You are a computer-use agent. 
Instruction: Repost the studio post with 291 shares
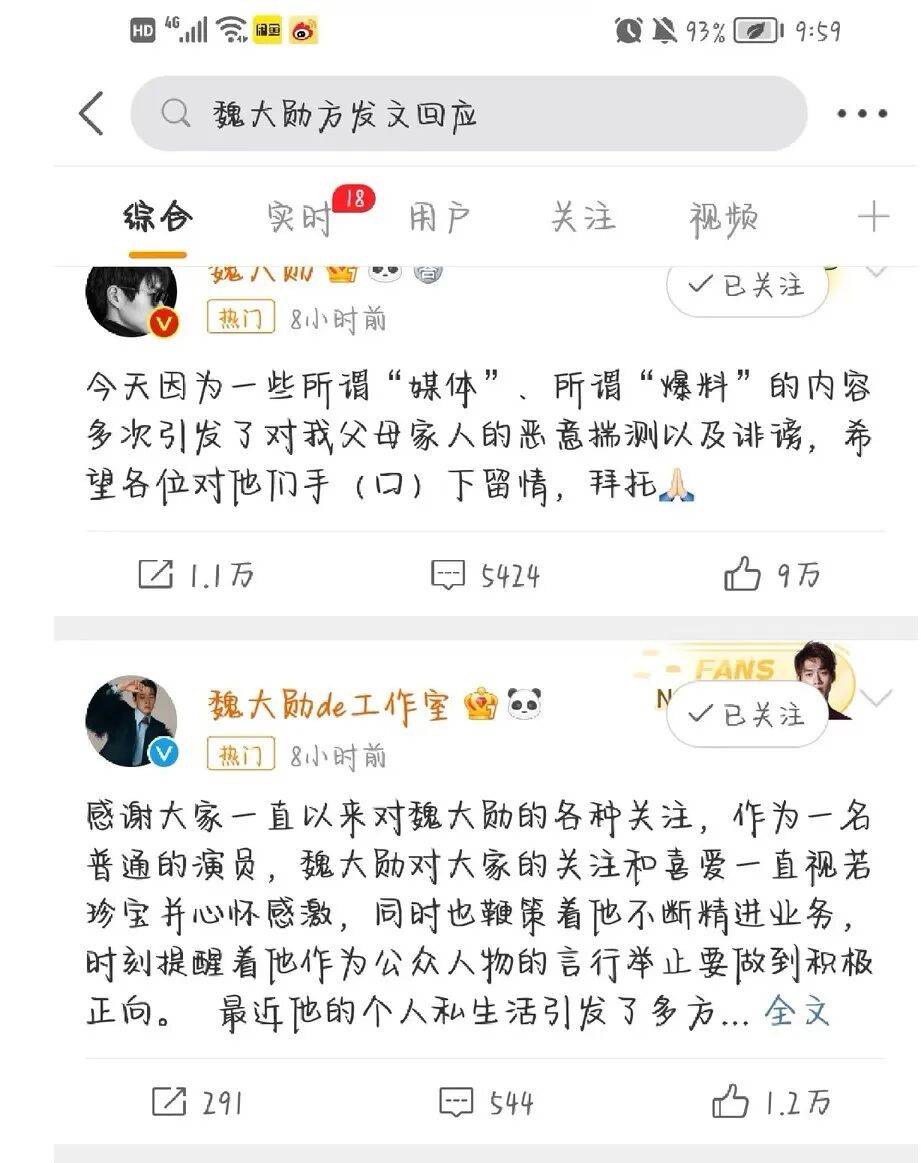click(x=197, y=1103)
